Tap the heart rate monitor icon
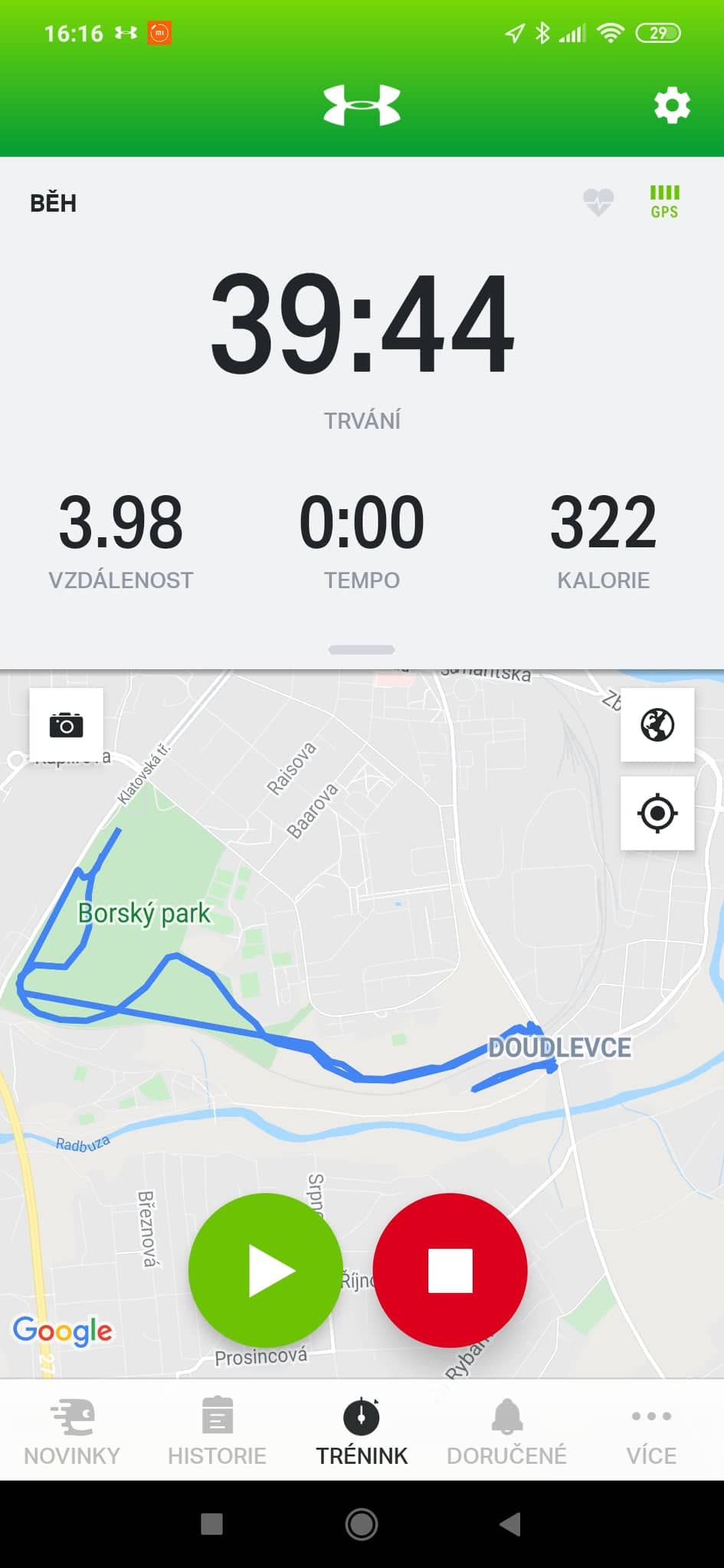This screenshot has height=1568, width=724. coord(598,202)
